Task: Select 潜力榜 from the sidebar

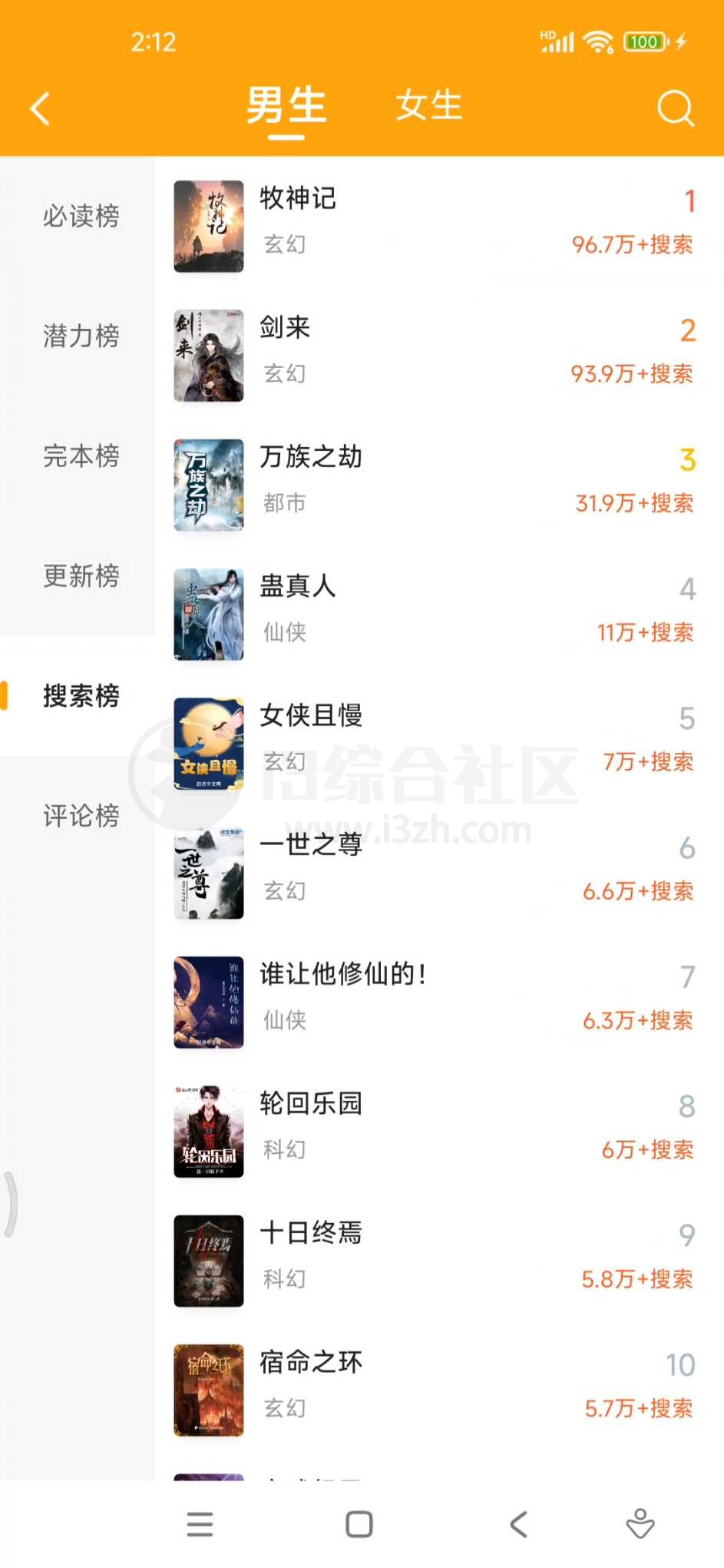Action: (81, 336)
